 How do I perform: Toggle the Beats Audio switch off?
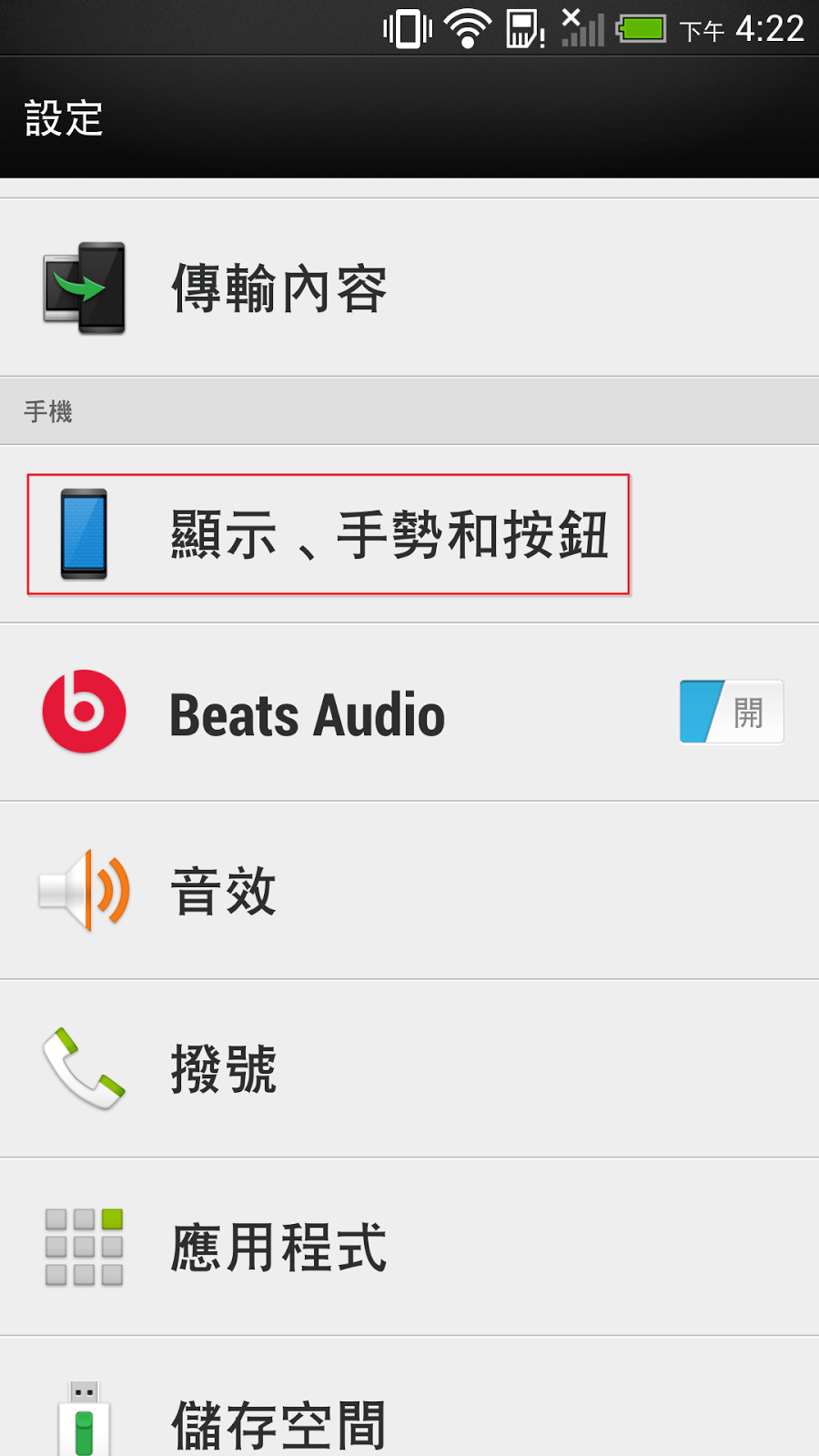pyautogui.click(x=731, y=713)
